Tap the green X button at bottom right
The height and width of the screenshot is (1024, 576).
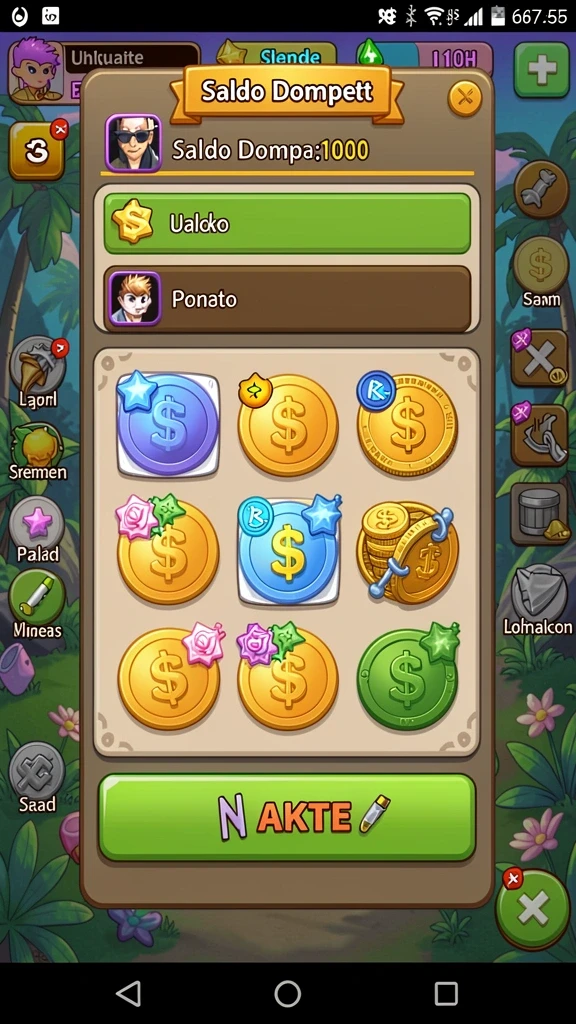pyautogui.click(x=532, y=909)
